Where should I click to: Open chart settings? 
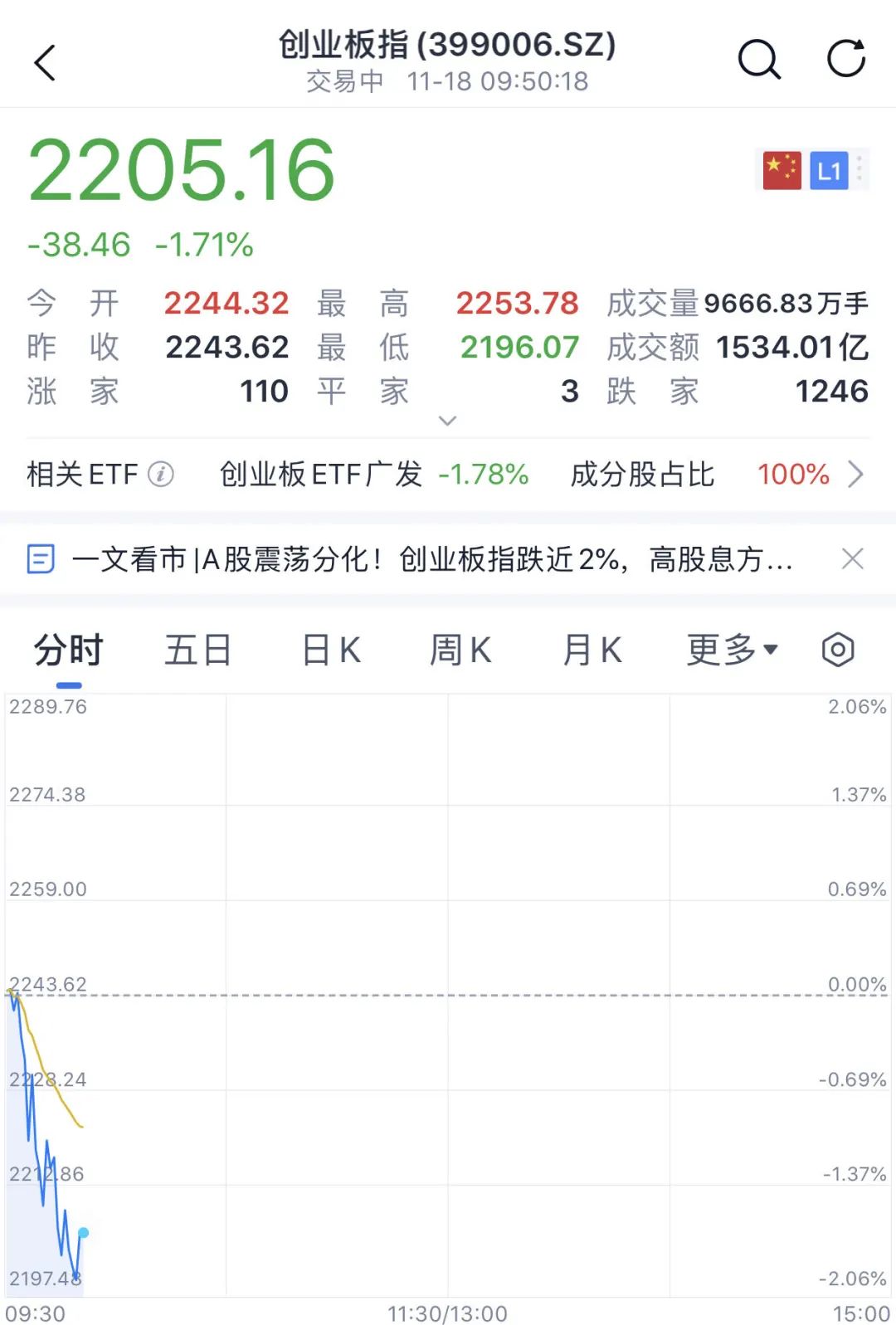coord(837,650)
